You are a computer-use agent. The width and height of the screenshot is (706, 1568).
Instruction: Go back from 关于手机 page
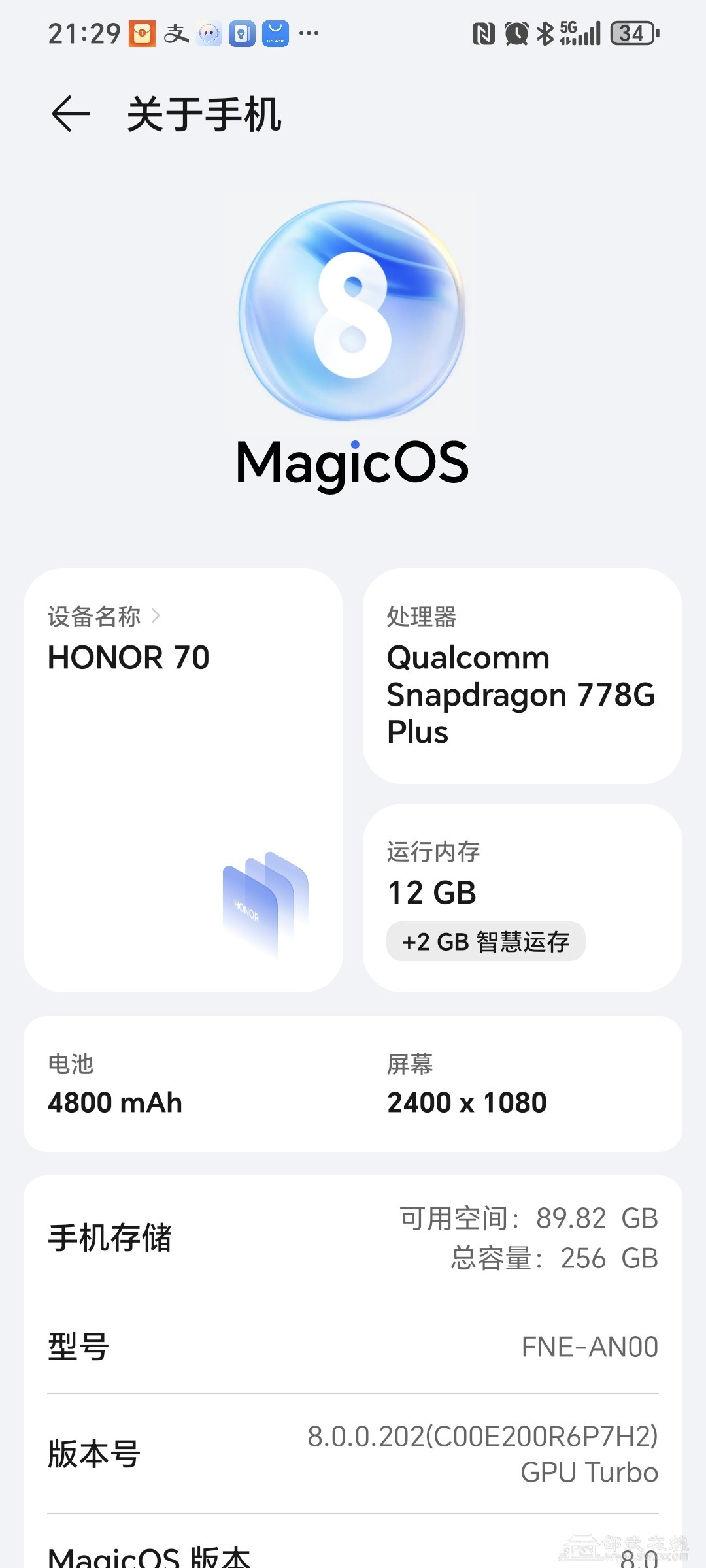(71, 114)
